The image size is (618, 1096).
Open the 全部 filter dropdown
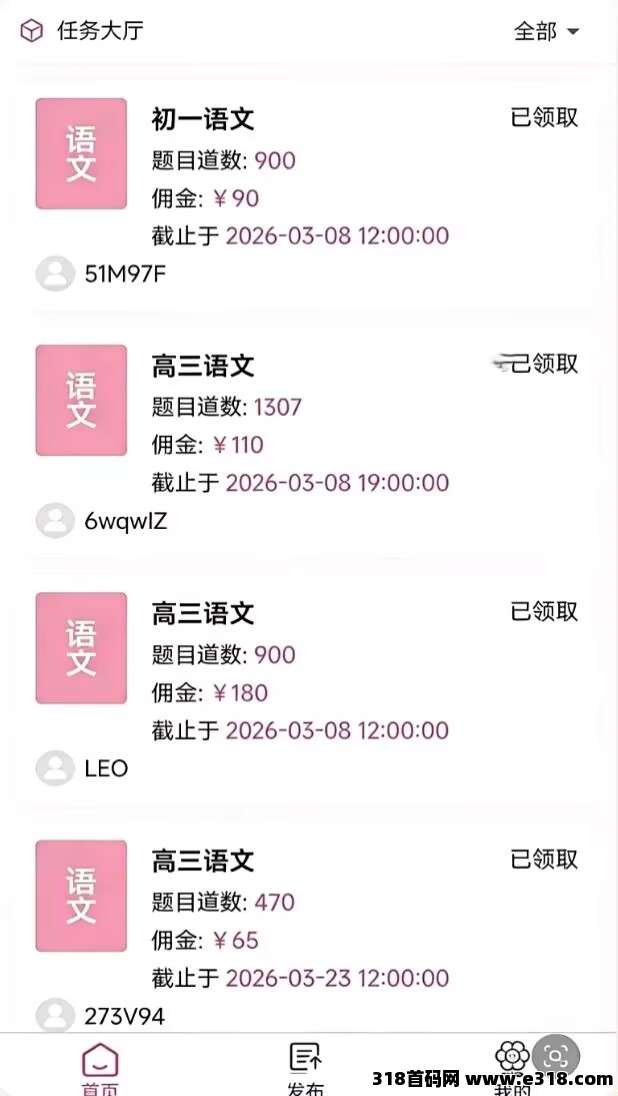546,31
